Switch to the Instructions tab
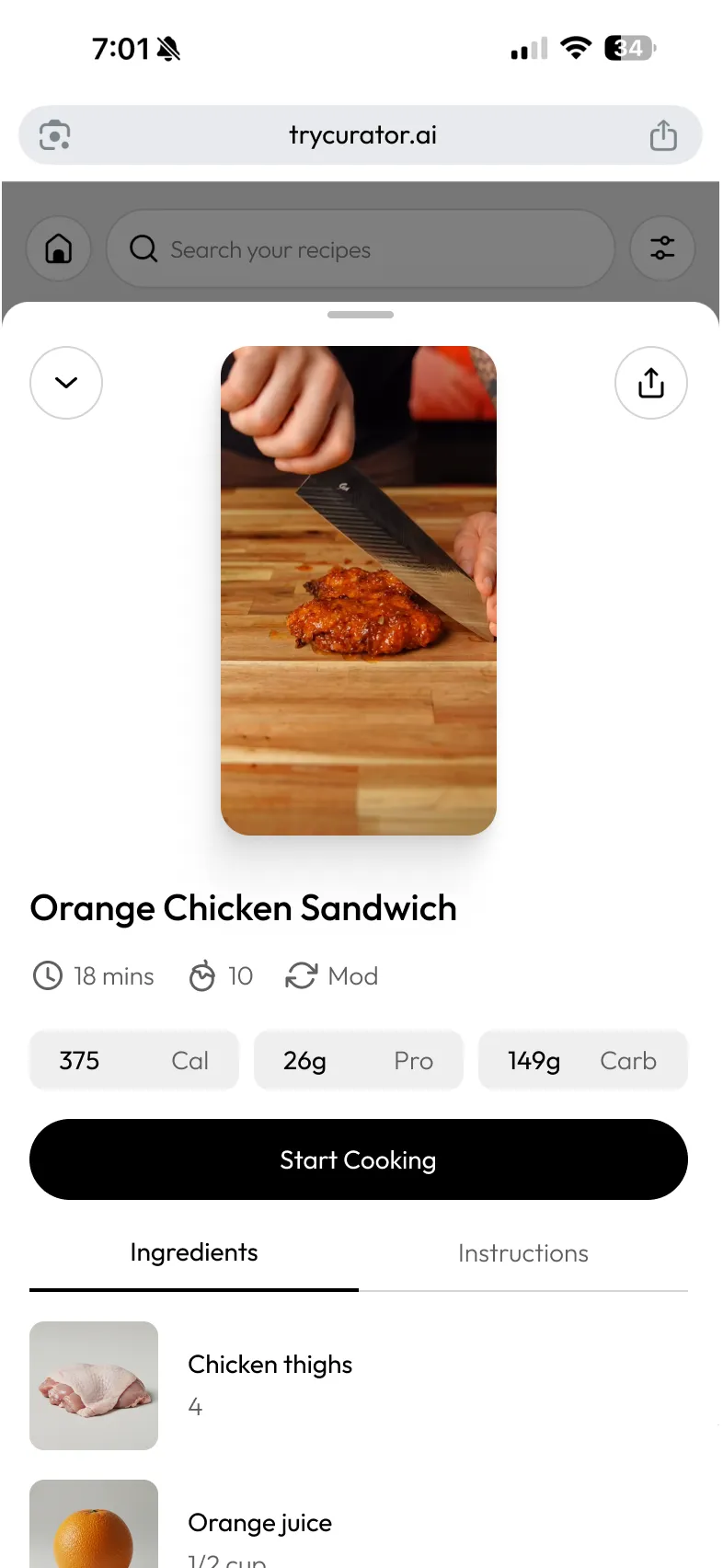723x1568 pixels. pyautogui.click(x=522, y=1253)
